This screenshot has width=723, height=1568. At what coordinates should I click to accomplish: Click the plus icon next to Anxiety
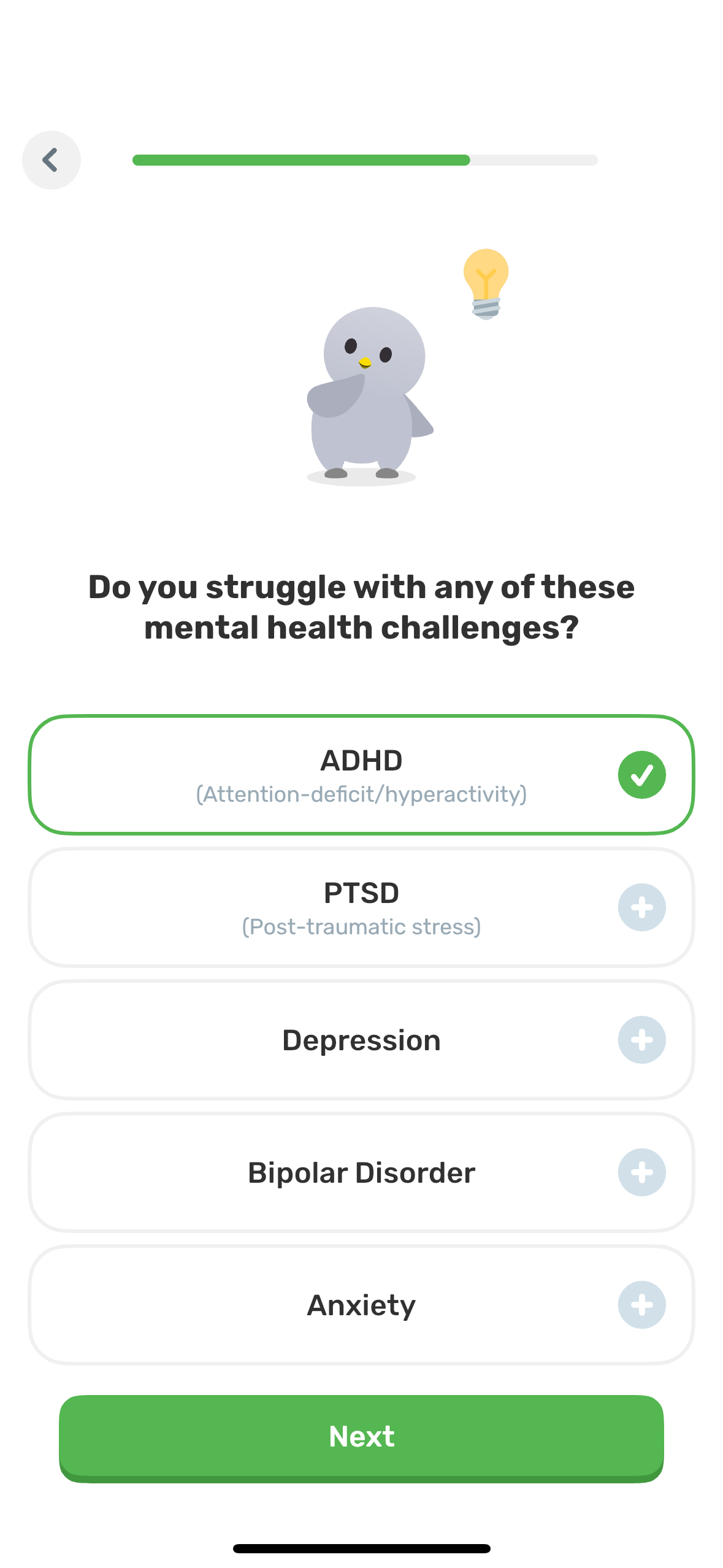click(641, 1305)
